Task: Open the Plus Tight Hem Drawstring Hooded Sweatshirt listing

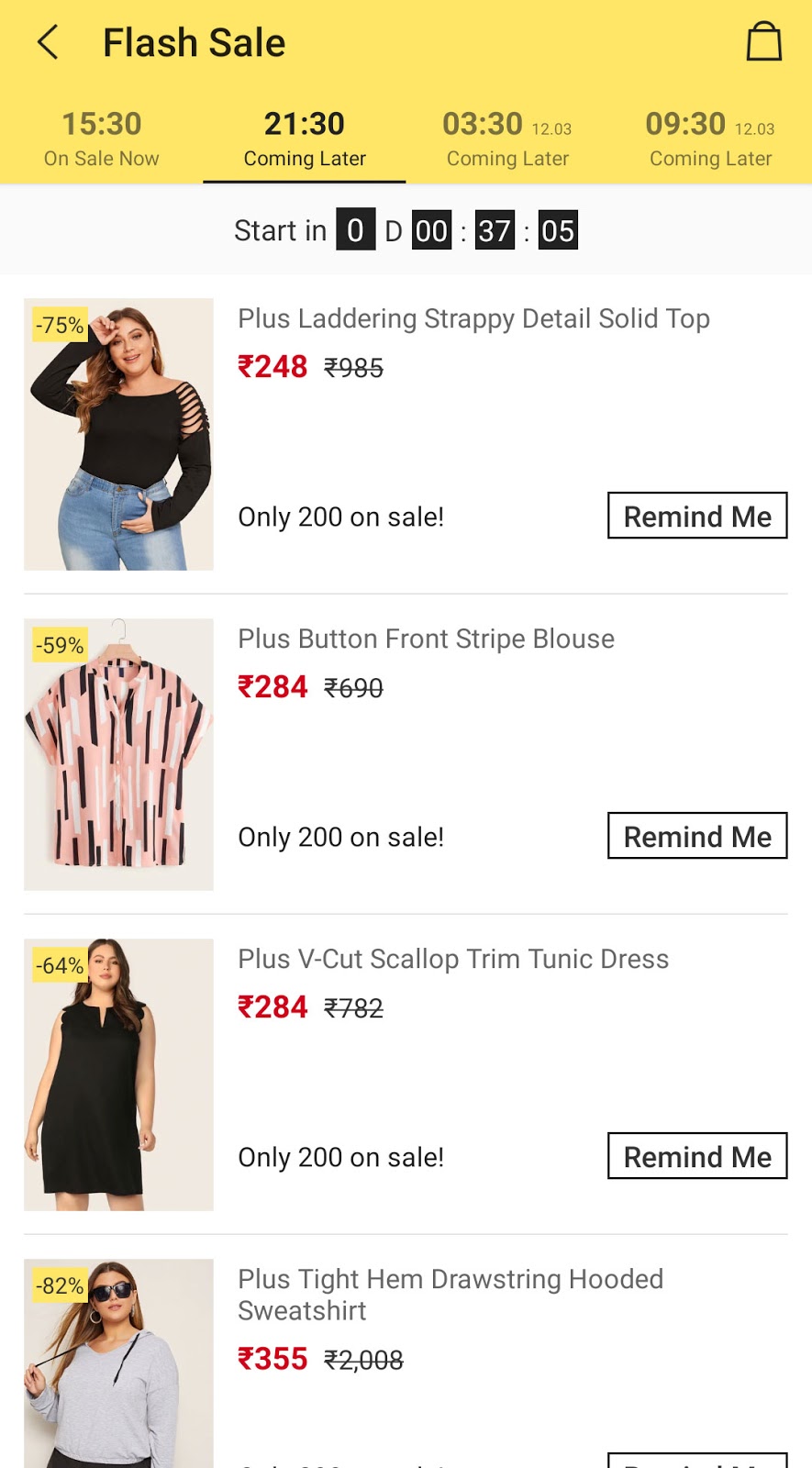Action: pyautogui.click(x=450, y=1294)
